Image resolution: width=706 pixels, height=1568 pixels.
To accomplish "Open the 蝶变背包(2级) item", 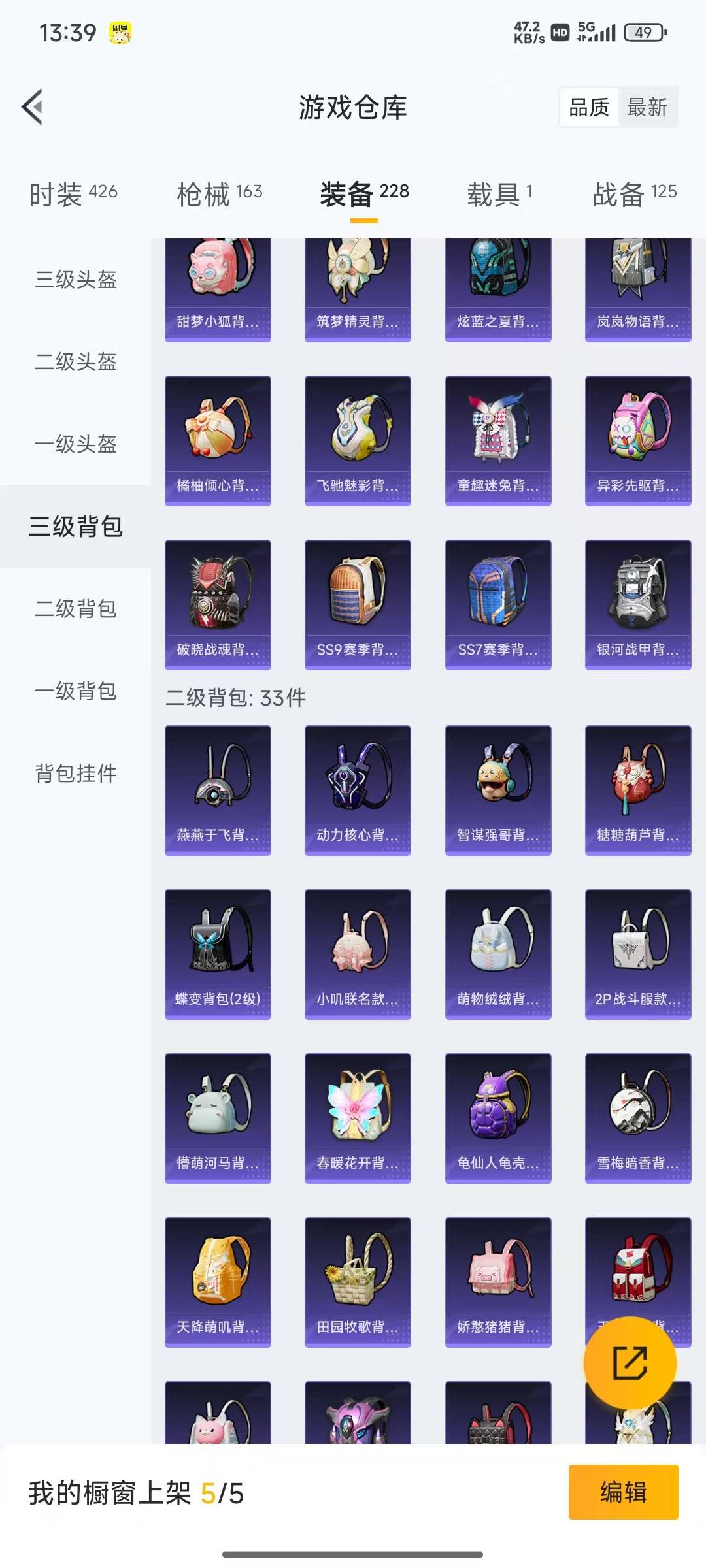I will 218,953.
